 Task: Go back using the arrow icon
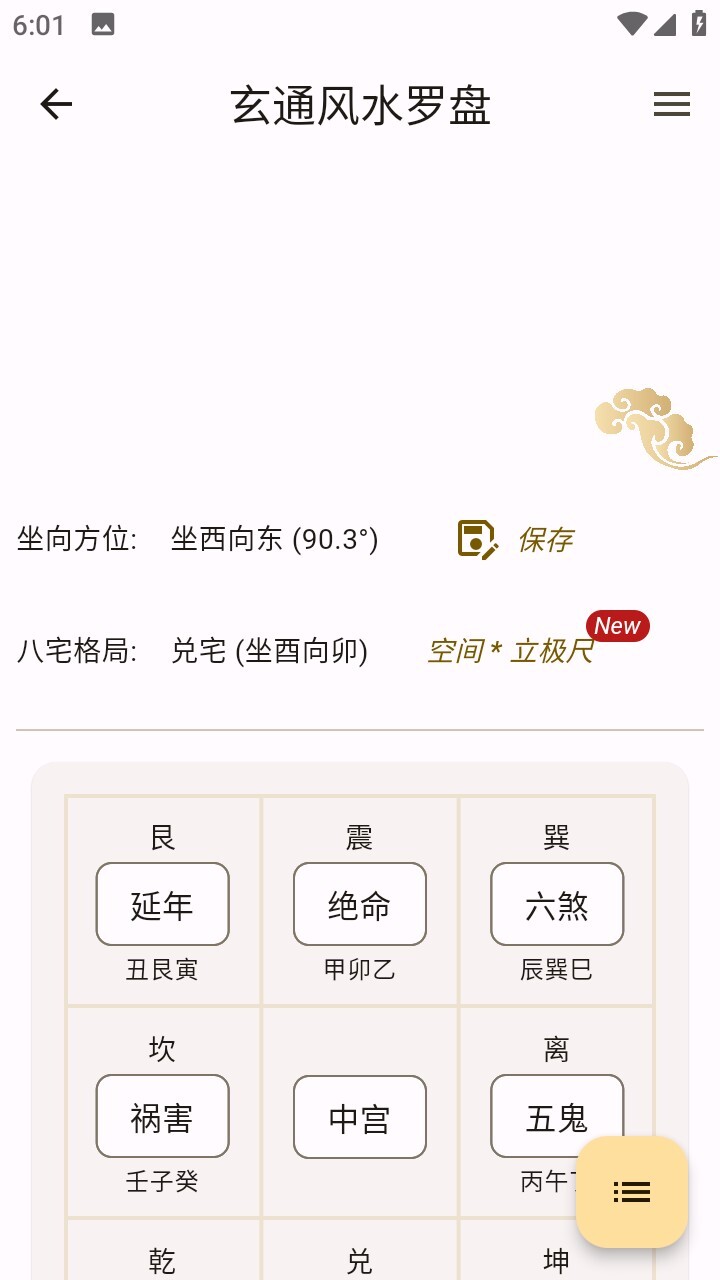point(56,104)
